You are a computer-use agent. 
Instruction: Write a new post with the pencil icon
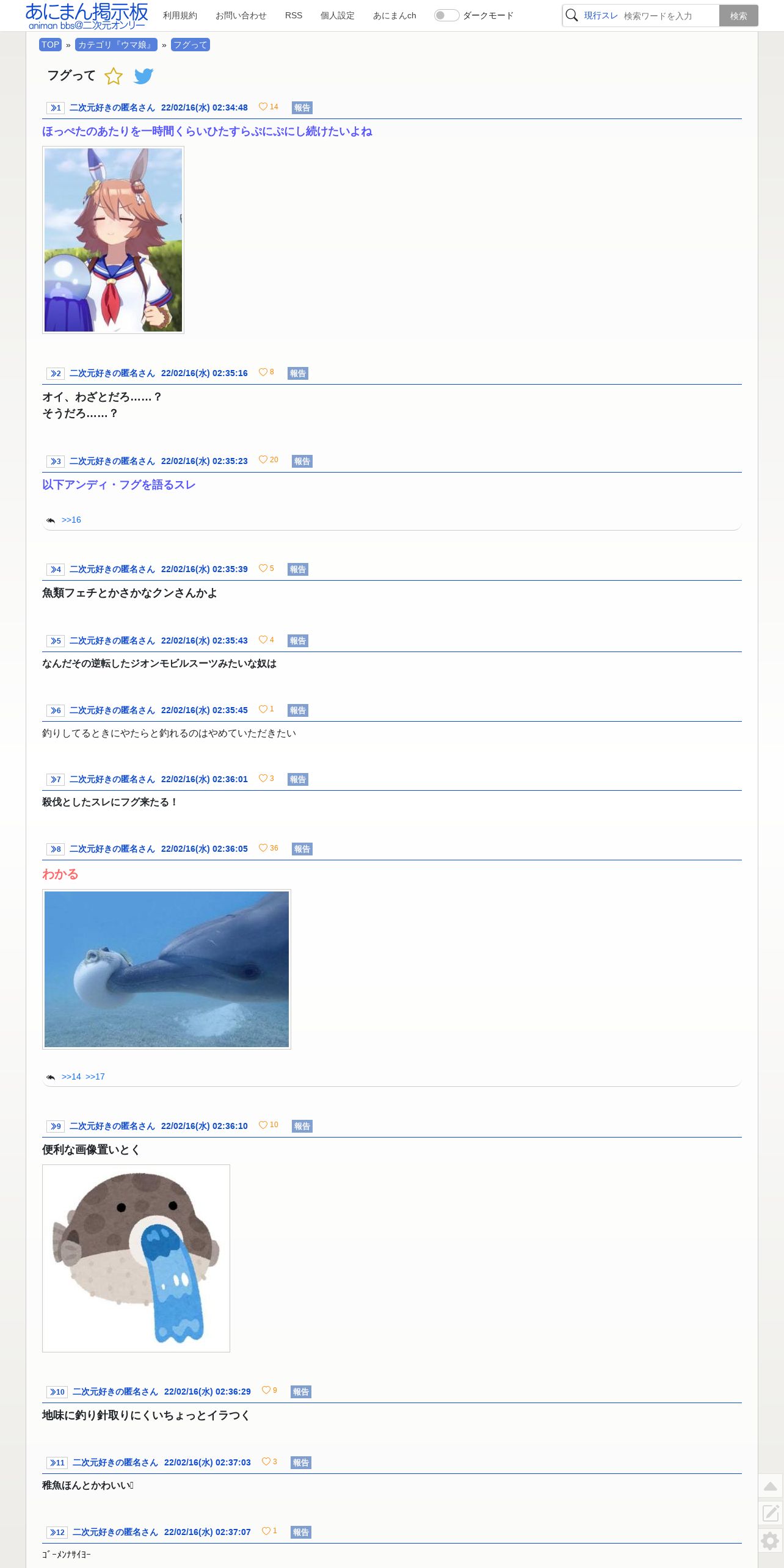pos(771,1513)
